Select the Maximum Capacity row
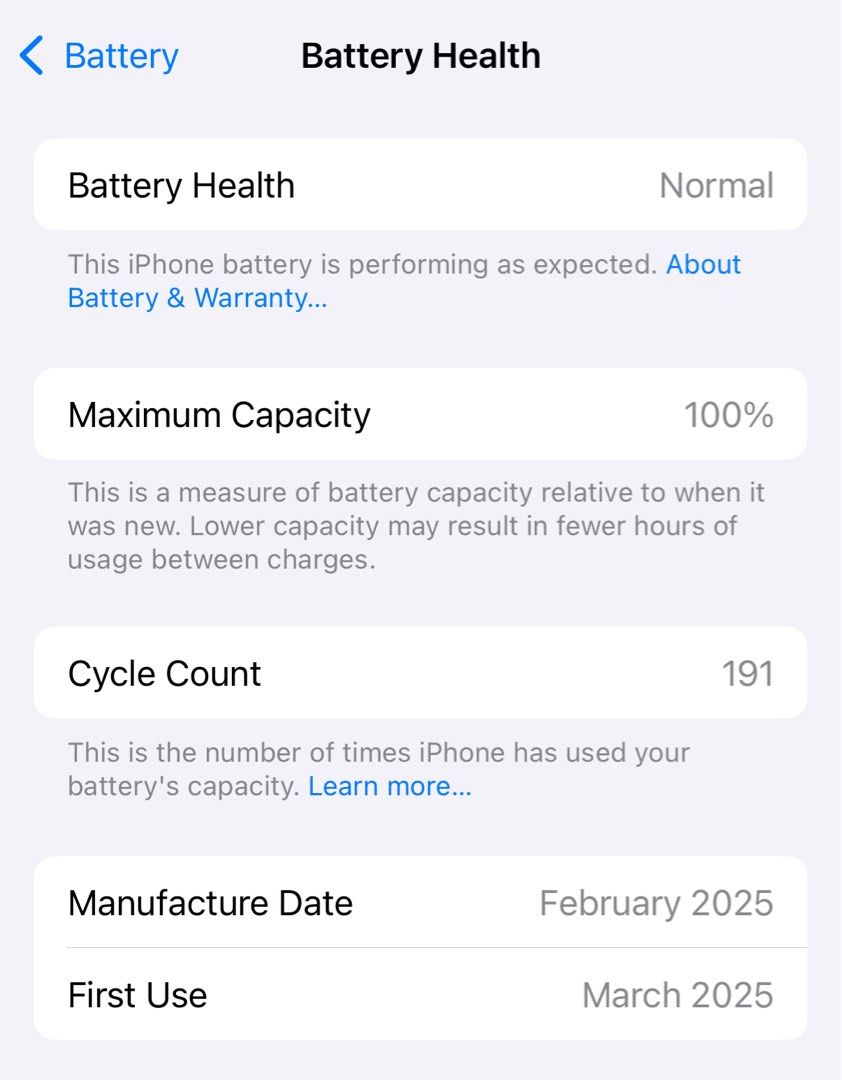This screenshot has height=1080, width=842. click(421, 414)
